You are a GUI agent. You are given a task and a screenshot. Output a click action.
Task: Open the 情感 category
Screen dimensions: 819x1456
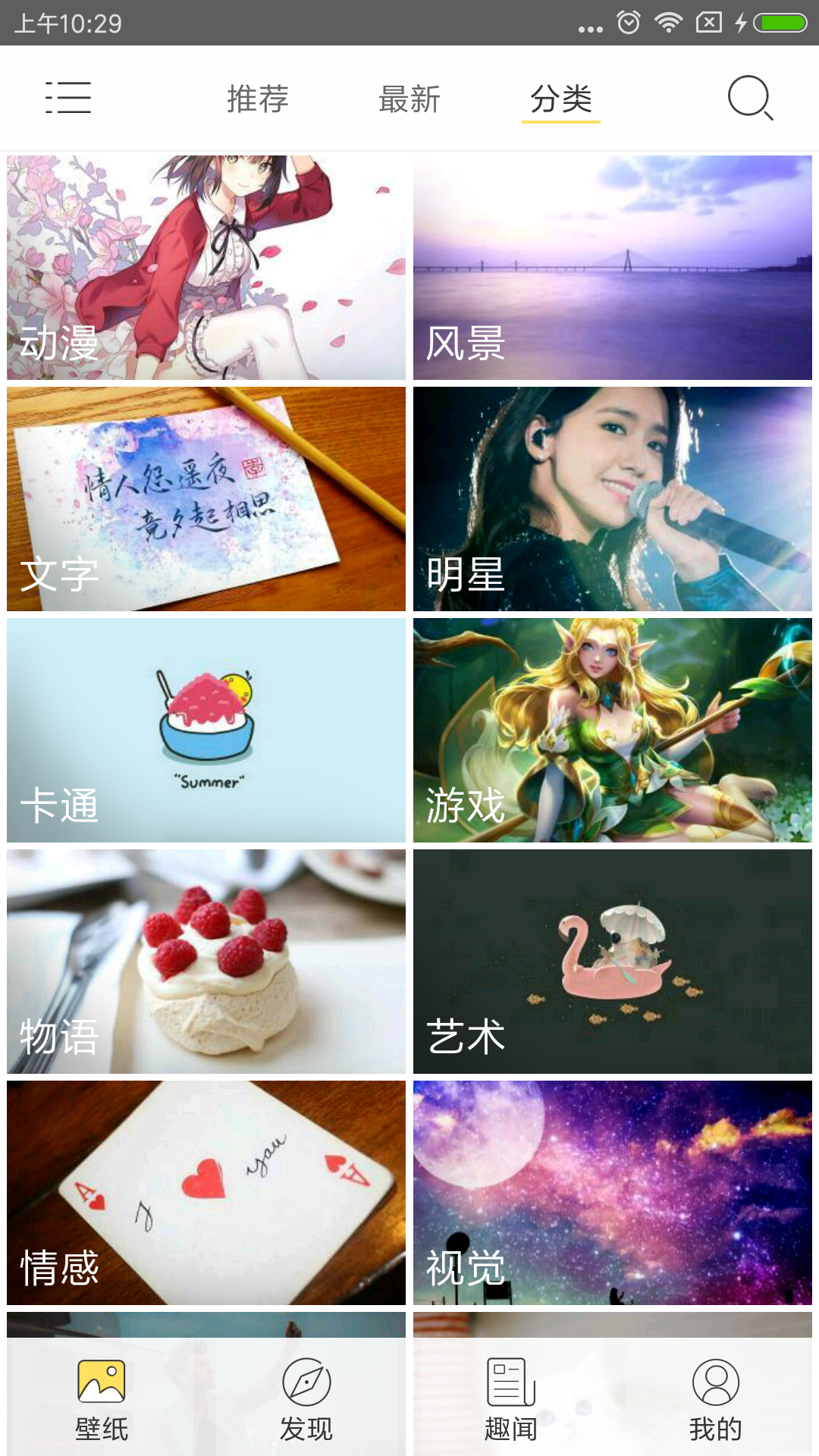tap(206, 1193)
